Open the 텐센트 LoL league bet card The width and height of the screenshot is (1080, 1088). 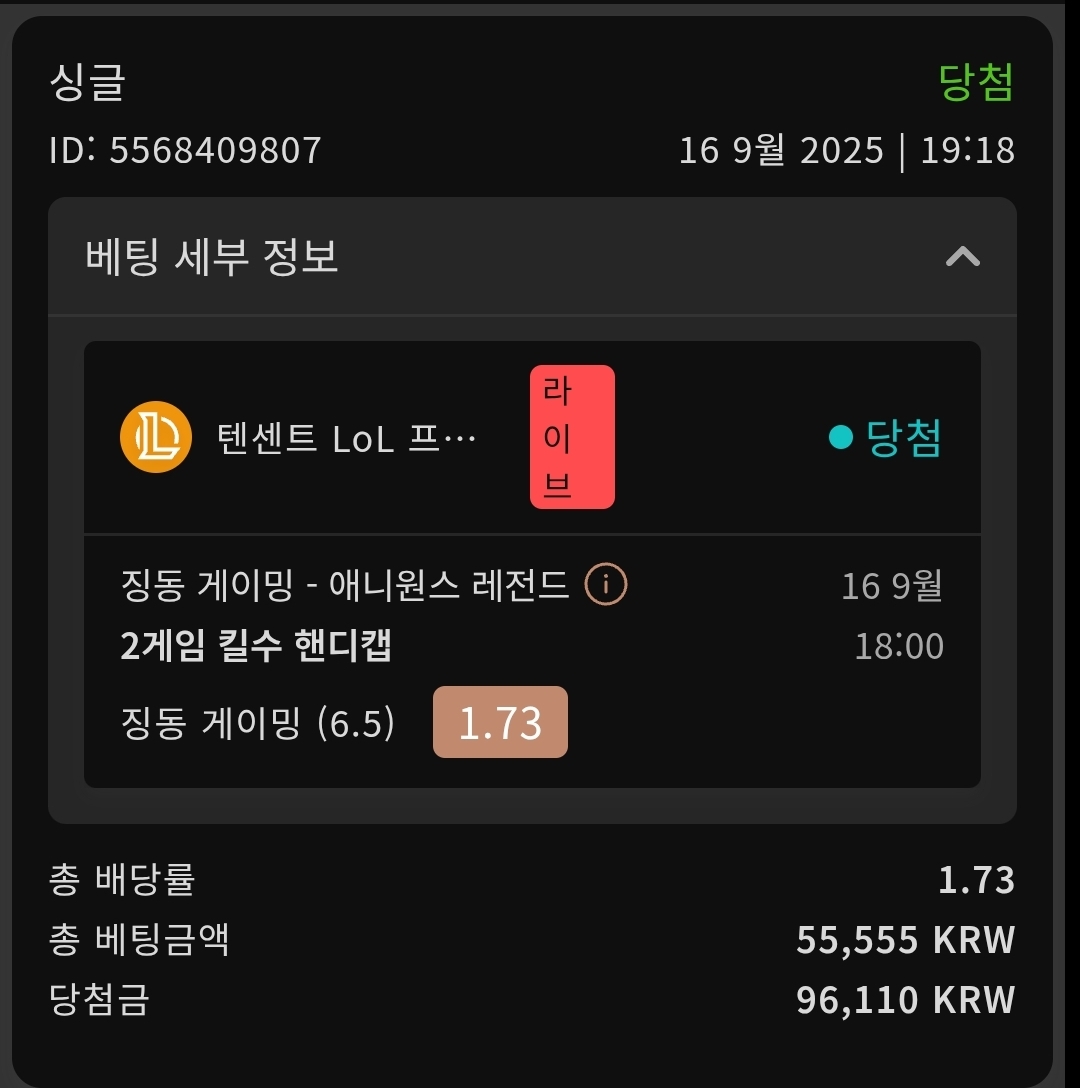[x=347, y=437]
